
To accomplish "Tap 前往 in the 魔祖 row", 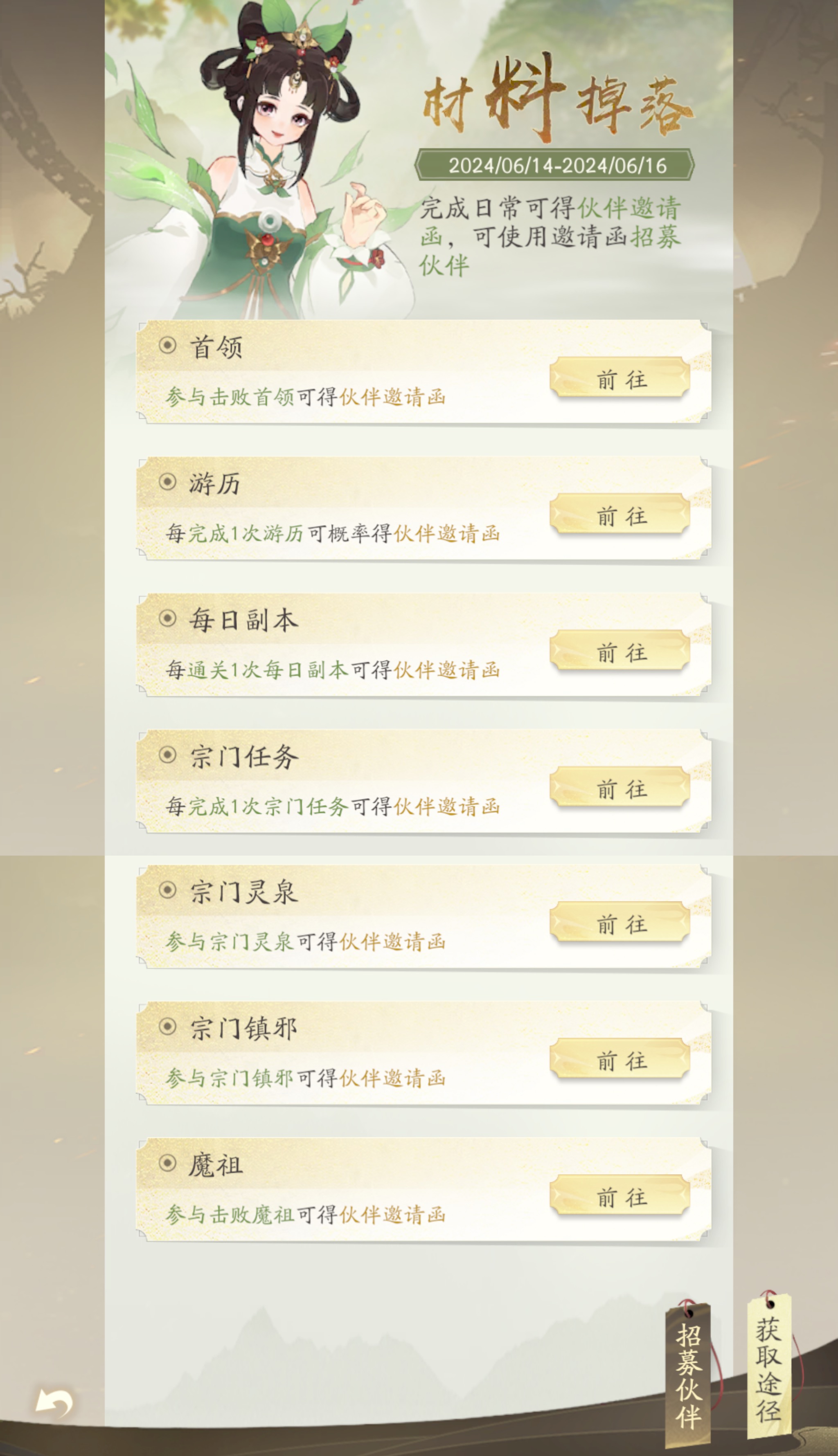I will coord(620,1195).
